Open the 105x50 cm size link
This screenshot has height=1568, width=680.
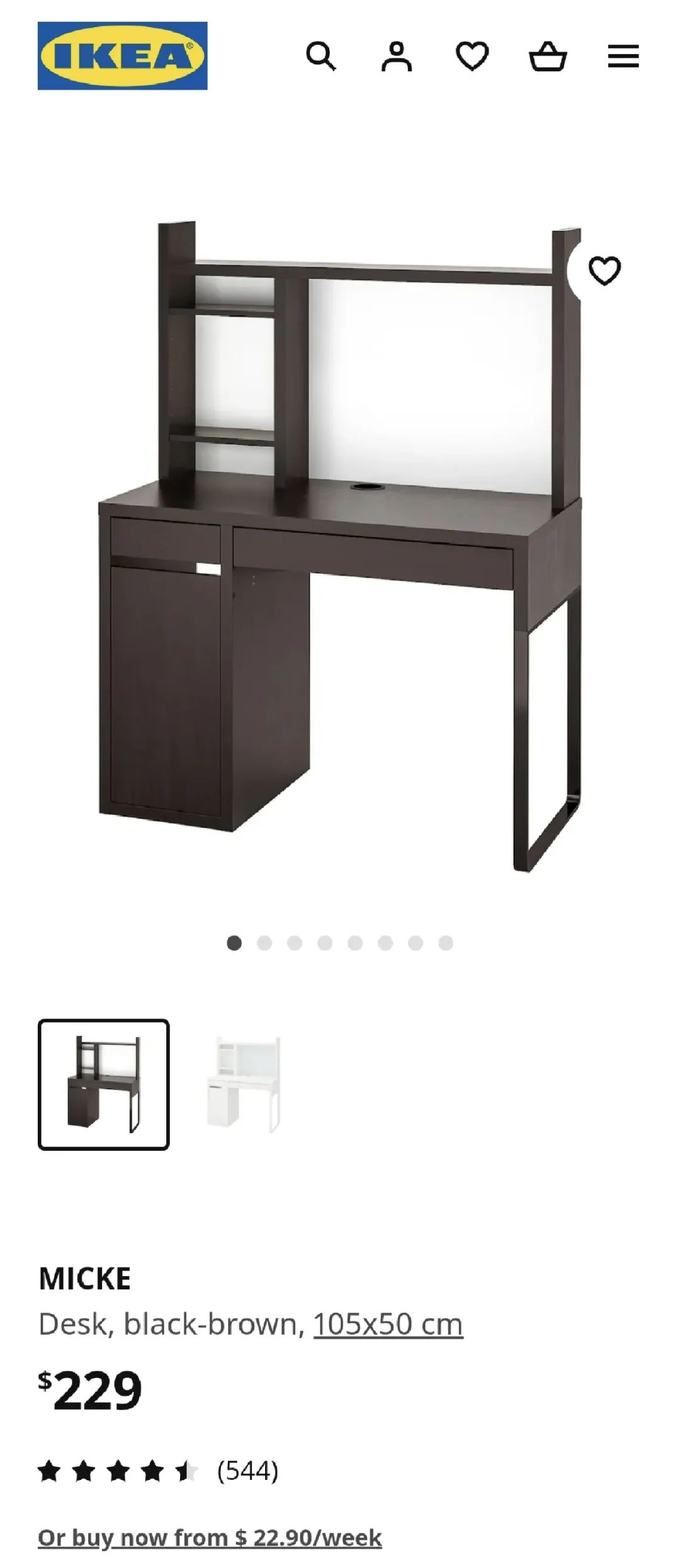tap(388, 1324)
